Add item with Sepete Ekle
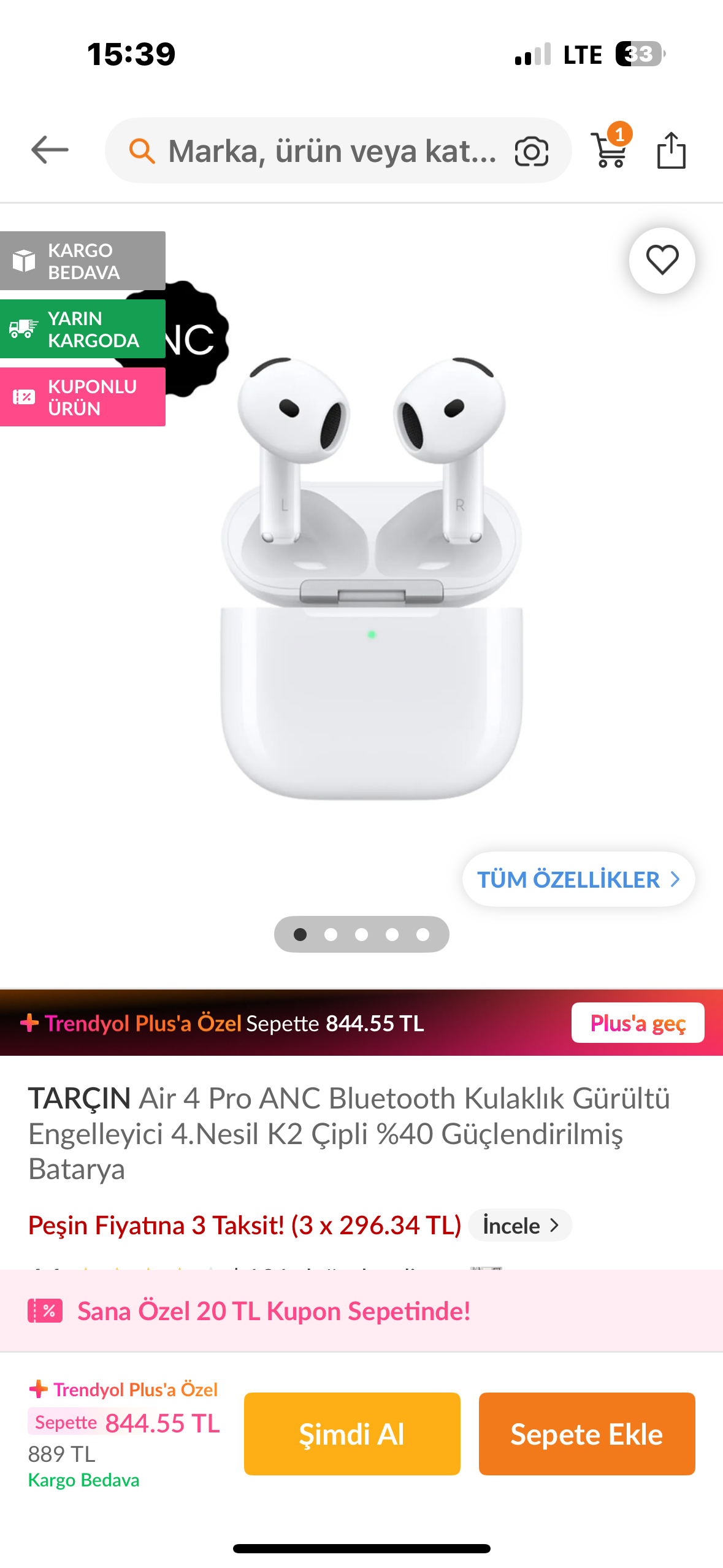The image size is (723, 1568). (586, 1433)
